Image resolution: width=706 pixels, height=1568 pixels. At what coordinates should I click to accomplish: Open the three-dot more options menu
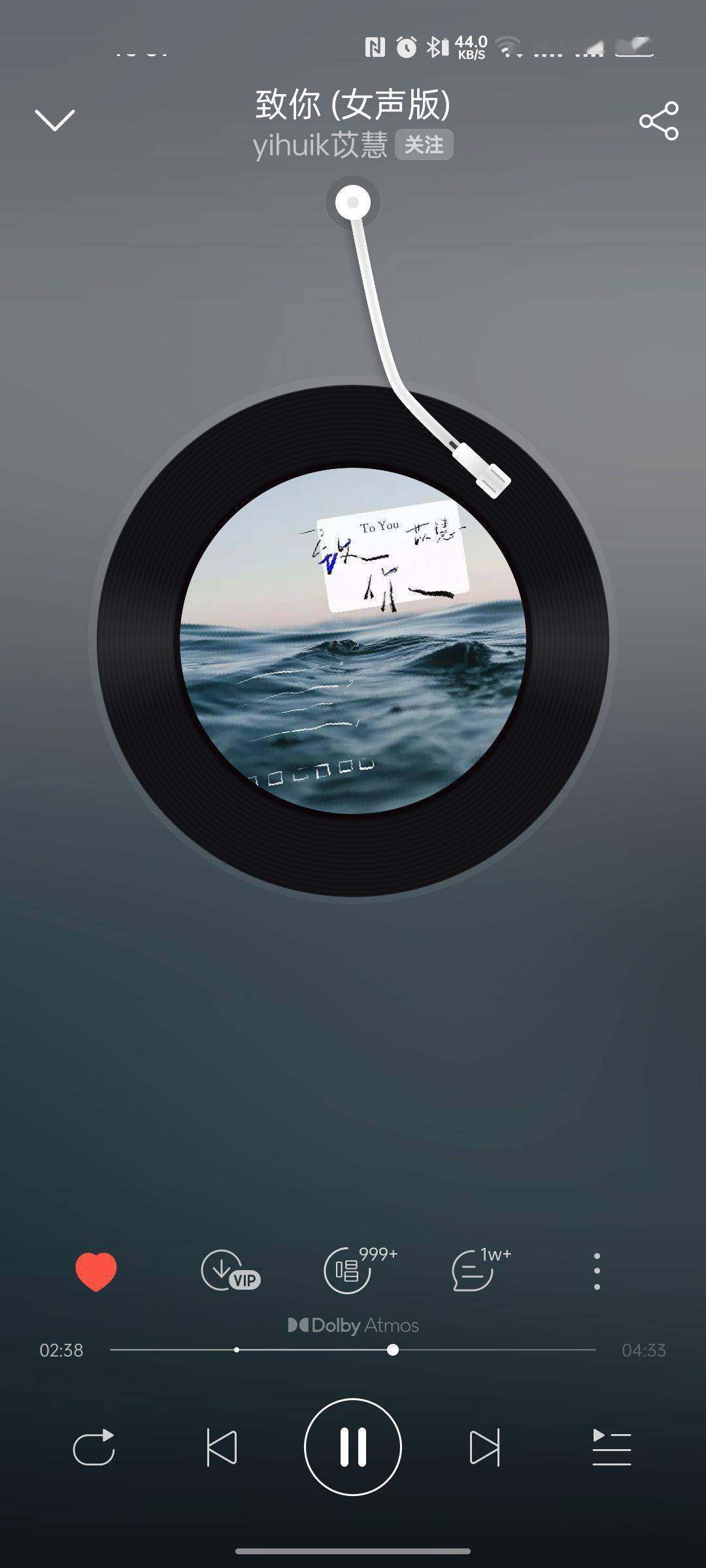click(x=597, y=1271)
